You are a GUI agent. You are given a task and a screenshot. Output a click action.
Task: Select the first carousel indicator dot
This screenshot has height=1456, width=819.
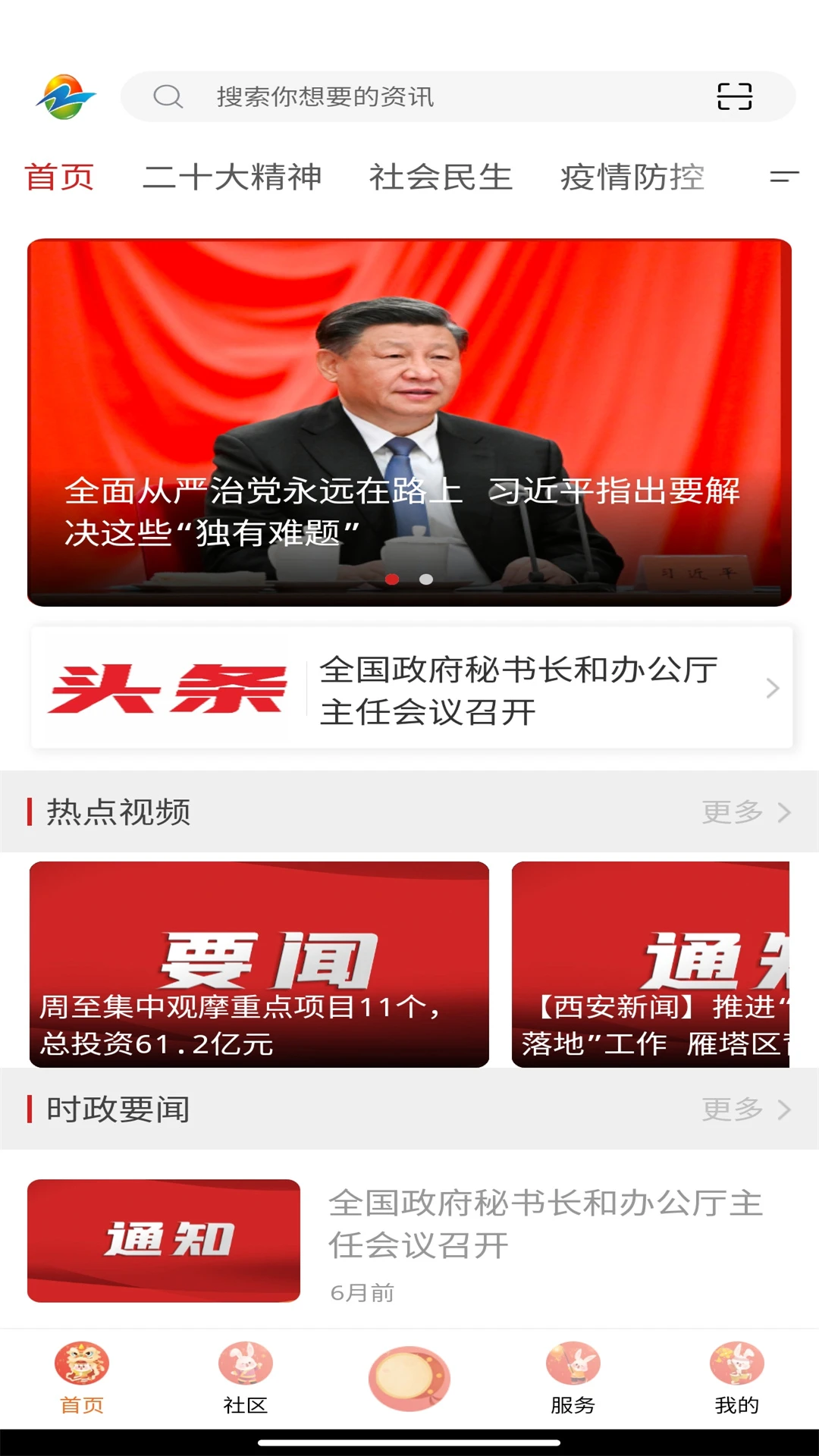tap(393, 579)
